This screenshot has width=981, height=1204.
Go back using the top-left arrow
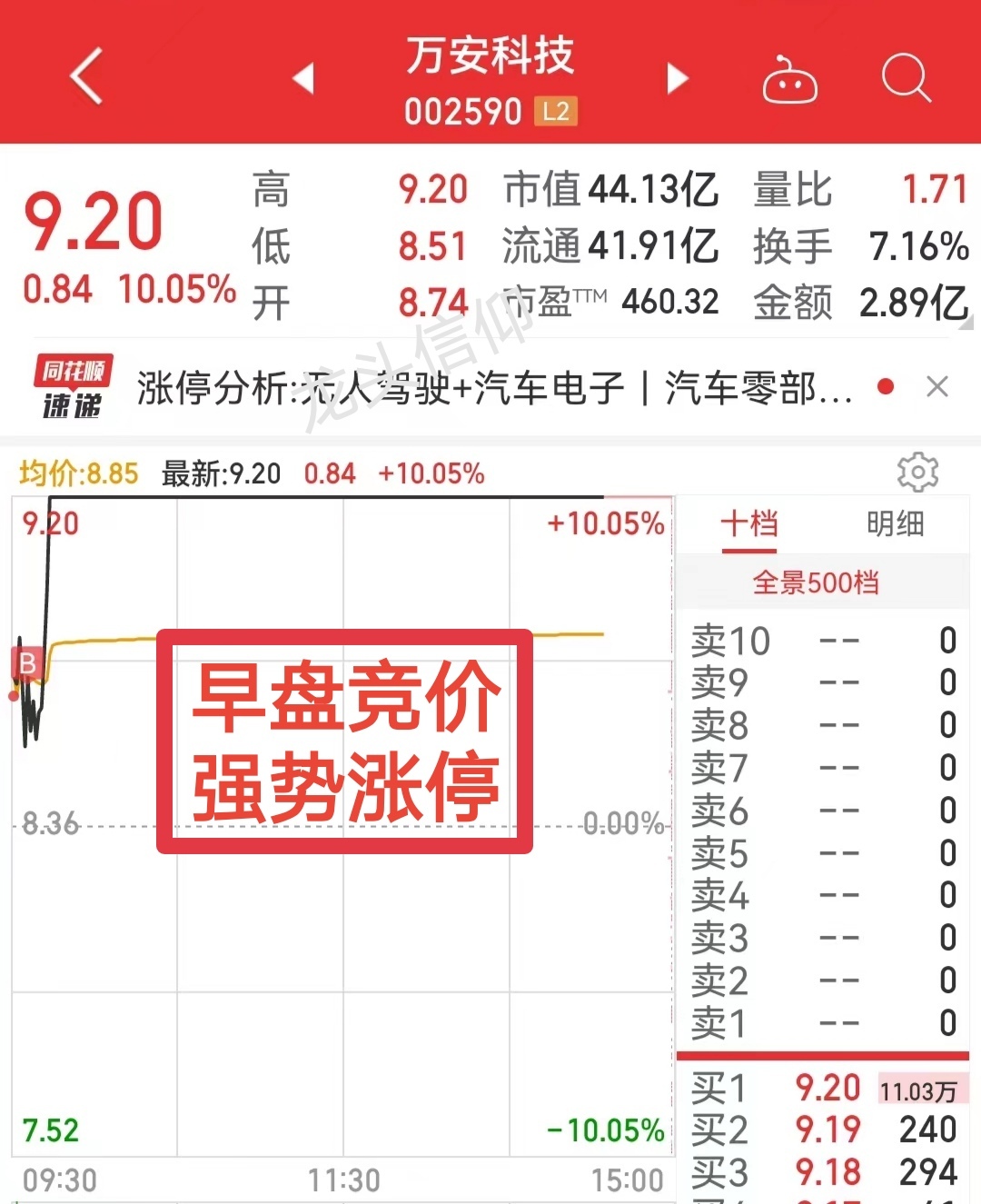87,76
